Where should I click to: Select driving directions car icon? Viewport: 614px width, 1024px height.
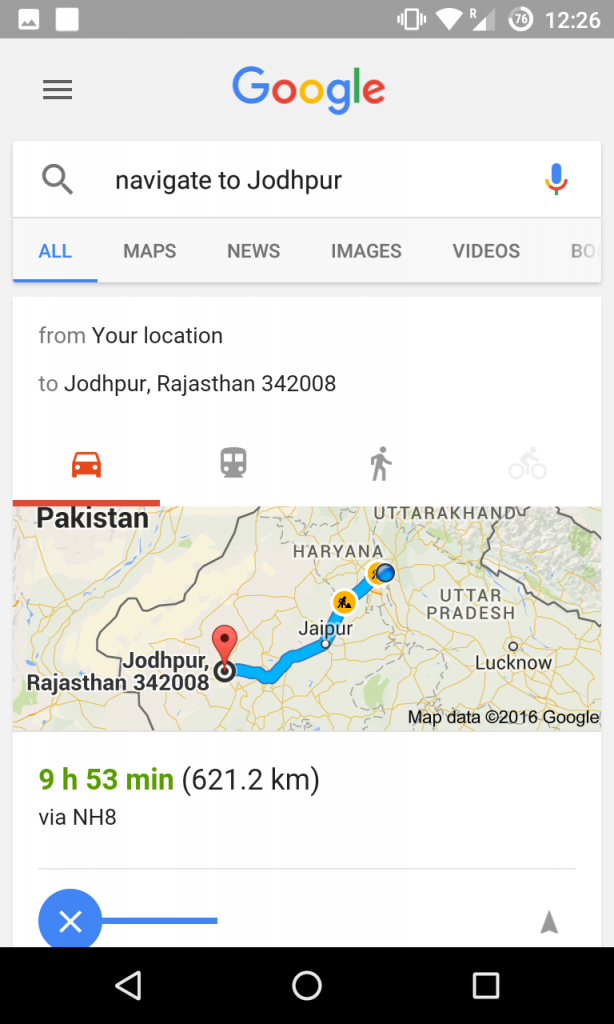pos(86,464)
